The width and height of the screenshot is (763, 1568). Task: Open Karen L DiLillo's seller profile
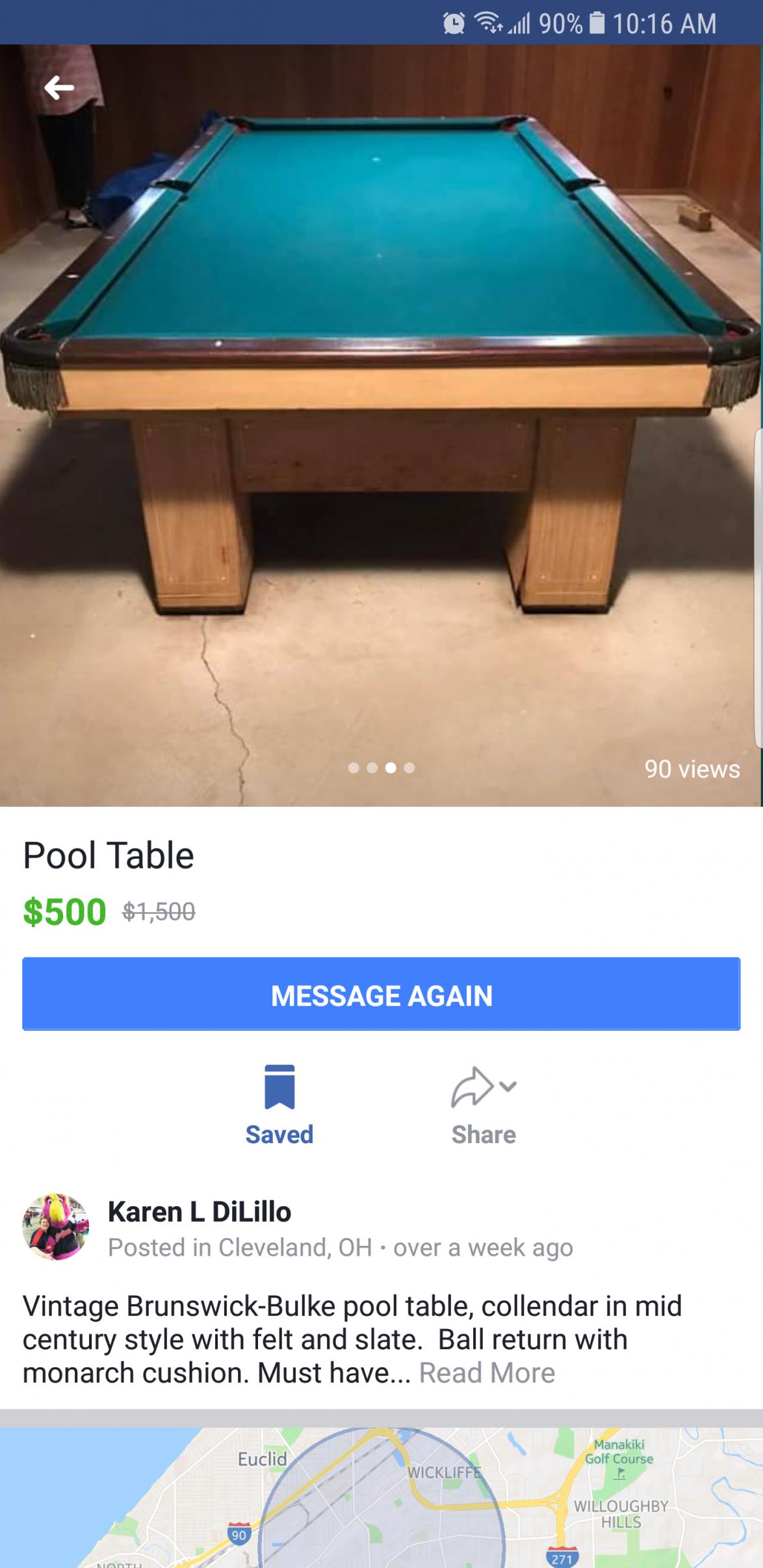[x=199, y=1212]
